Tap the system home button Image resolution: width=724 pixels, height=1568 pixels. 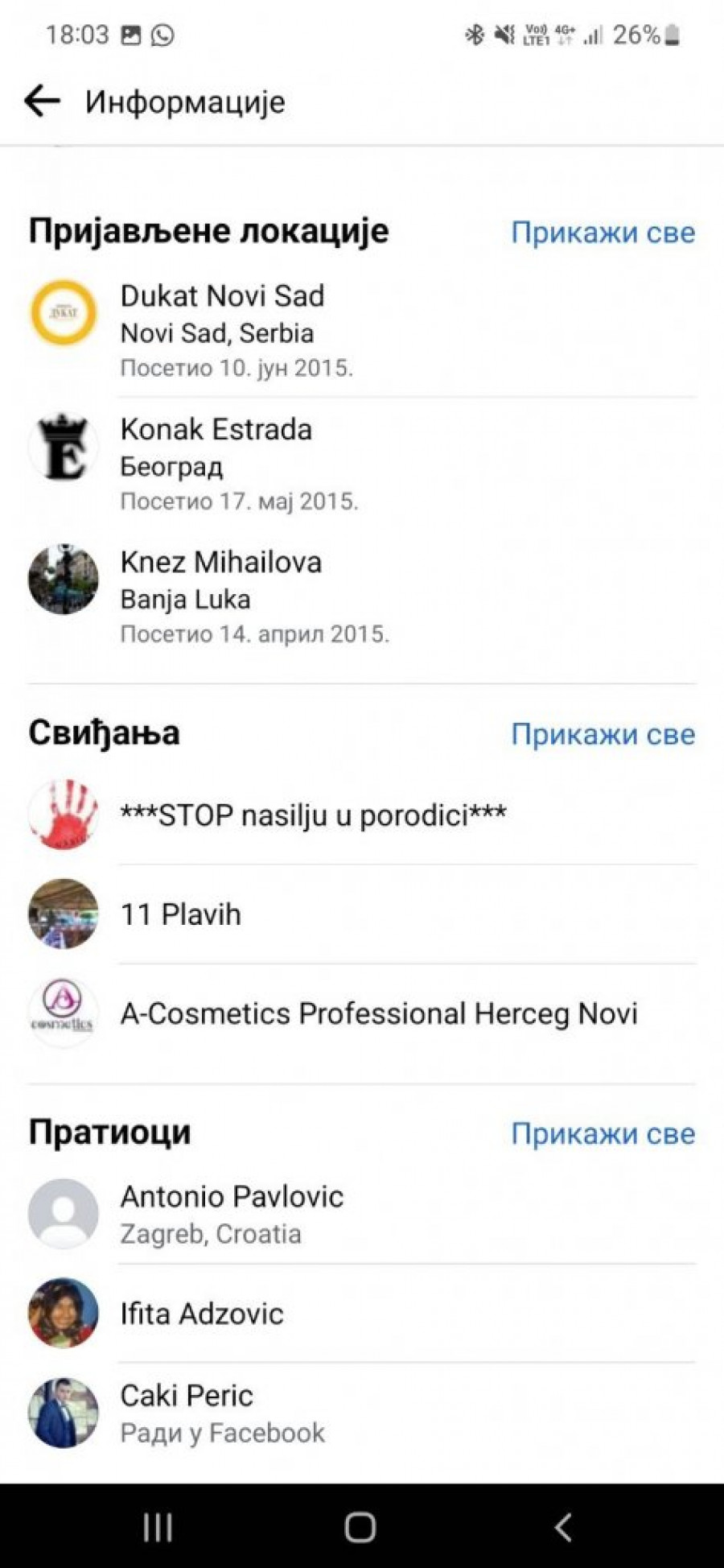click(360, 1526)
